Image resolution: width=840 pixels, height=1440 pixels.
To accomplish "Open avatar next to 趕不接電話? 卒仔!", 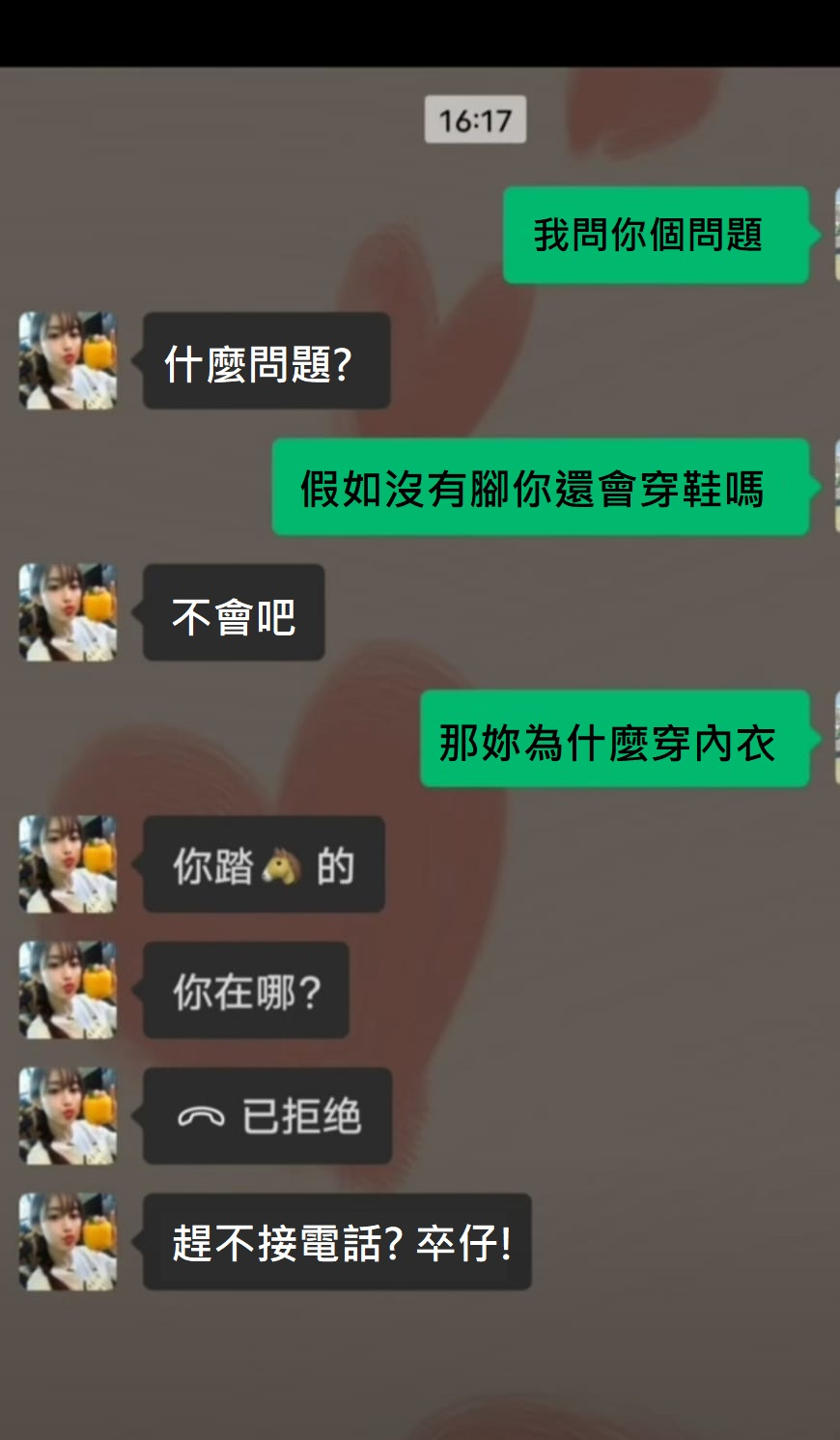I will (x=68, y=1241).
